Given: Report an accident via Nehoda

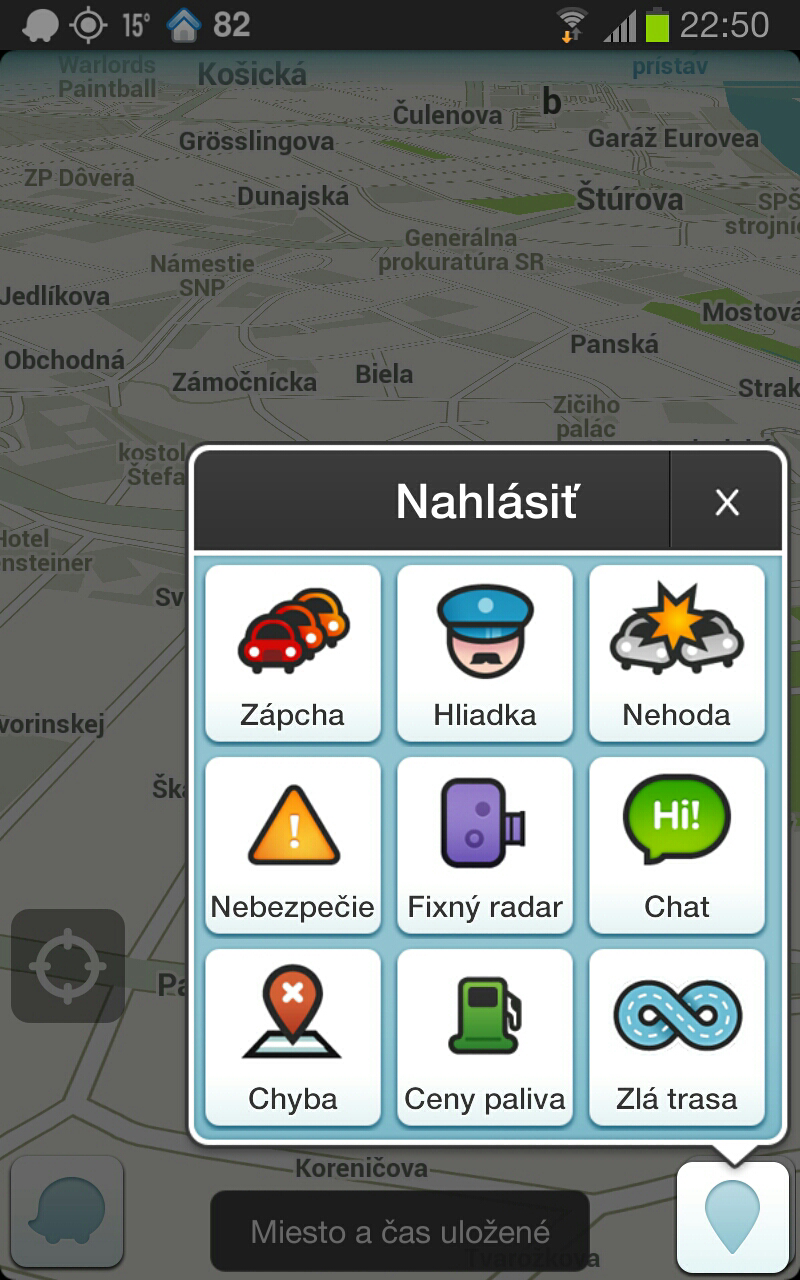Looking at the screenshot, I should [x=677, y=653].
